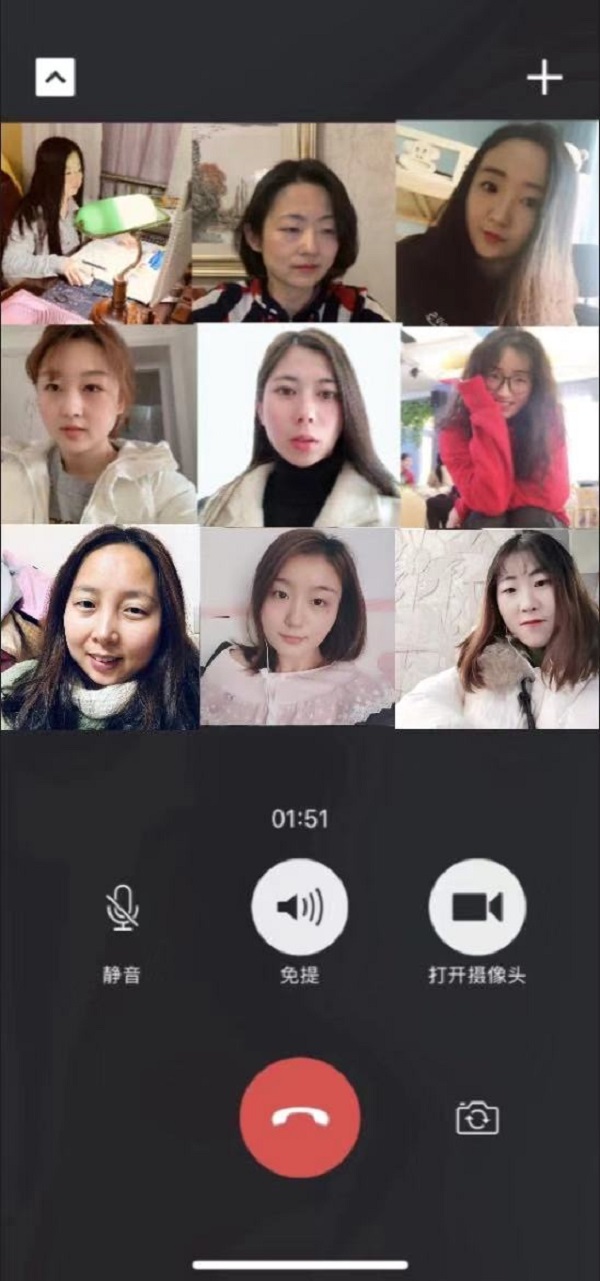The image size is (600, 1281).
Task: Toggle the 免提 speaker button
Action: tap(299, 908)
